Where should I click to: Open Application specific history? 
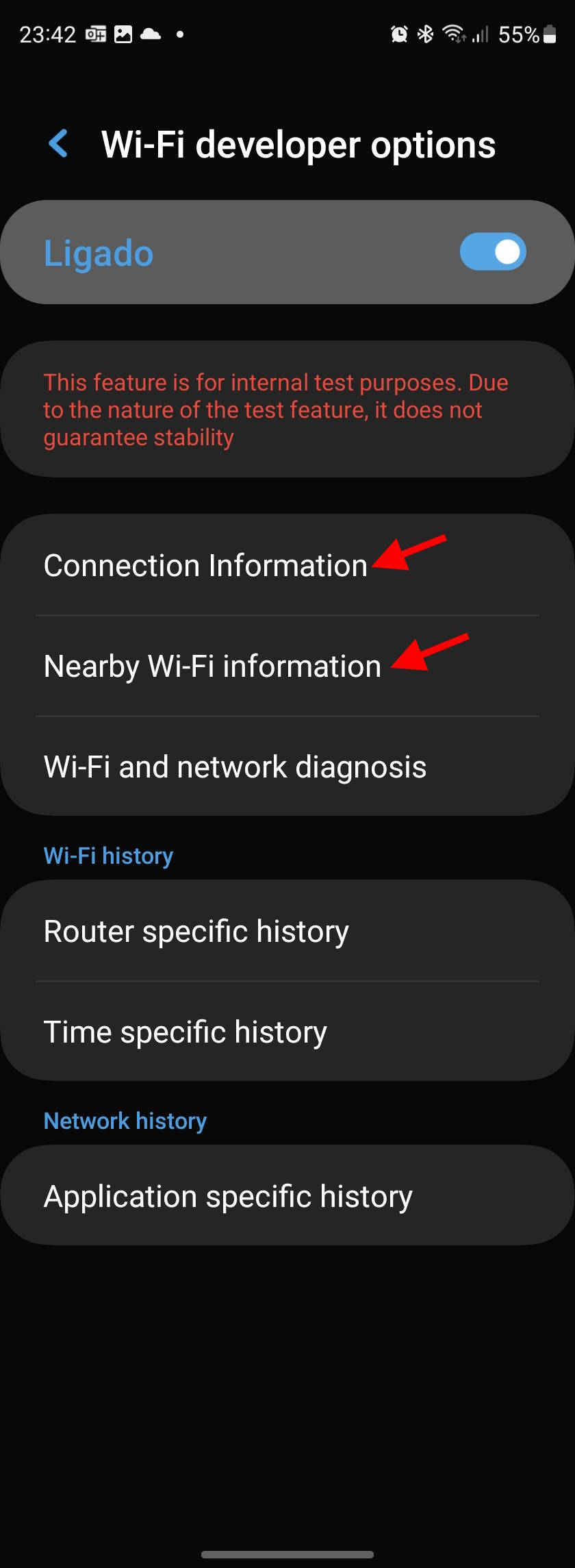tap(287, 1195)
